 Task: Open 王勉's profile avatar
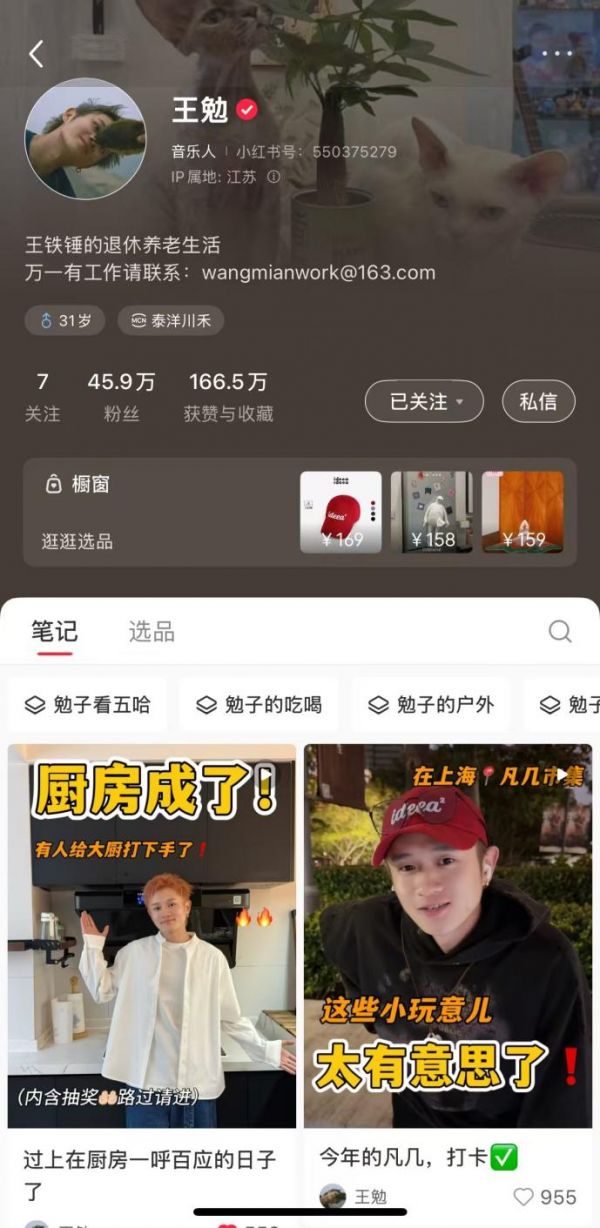pyautogui.click(x=85, y=138)
